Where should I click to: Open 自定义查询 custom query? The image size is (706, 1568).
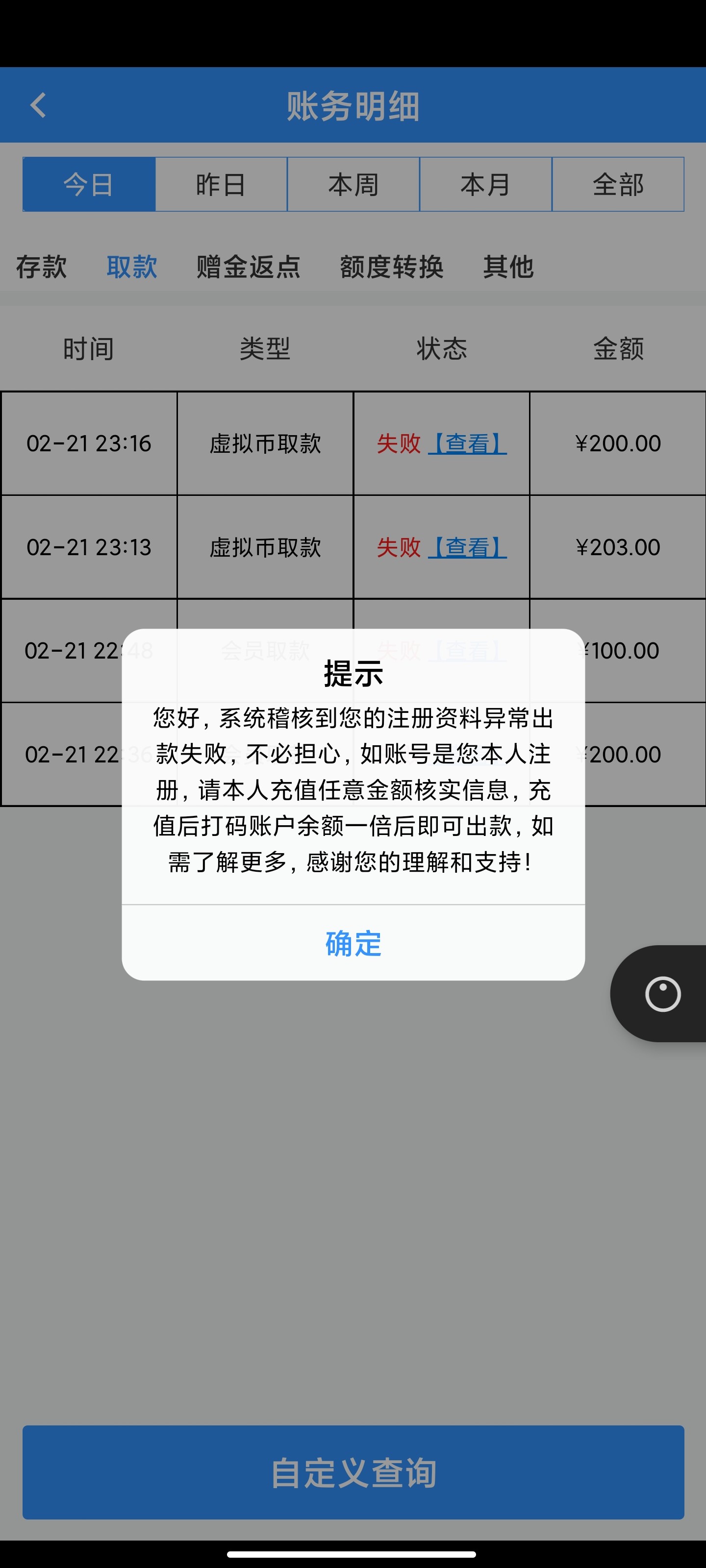tap(353, 1472)
